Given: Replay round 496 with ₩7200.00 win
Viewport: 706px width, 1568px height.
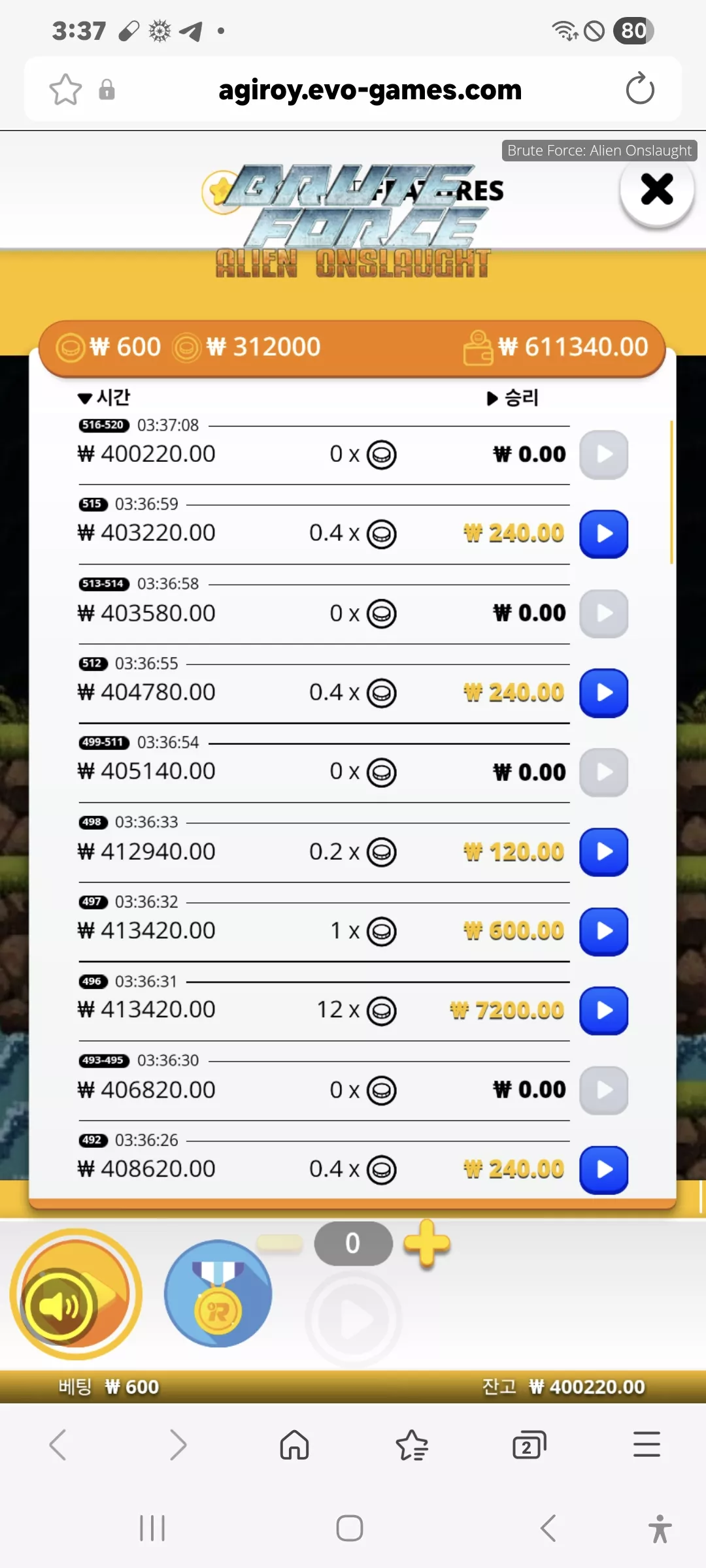Looking at the screenshot, I should (604, 1011).
